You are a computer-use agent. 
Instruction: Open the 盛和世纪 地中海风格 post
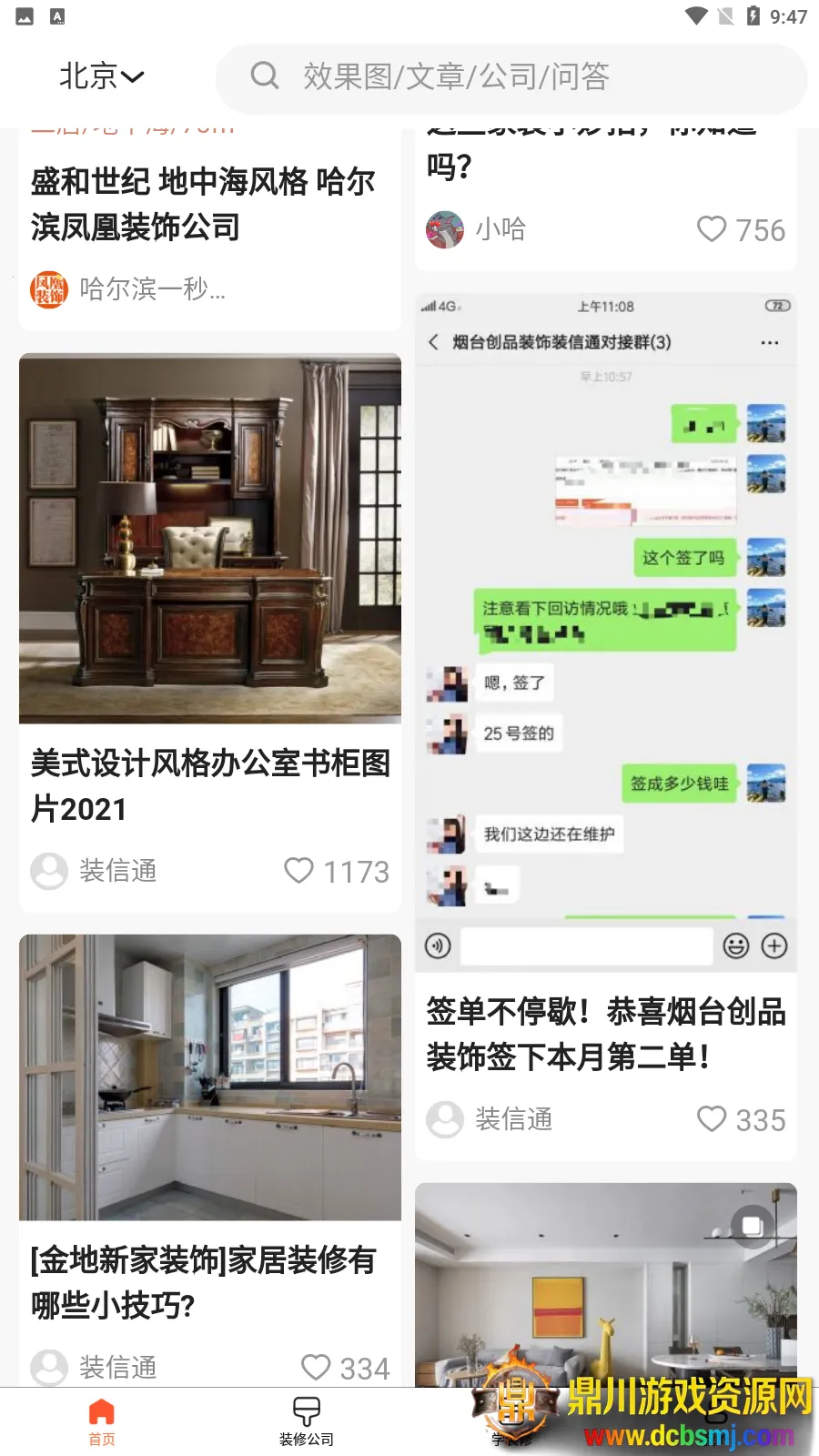pyautogui.click(x=202, y=204)
